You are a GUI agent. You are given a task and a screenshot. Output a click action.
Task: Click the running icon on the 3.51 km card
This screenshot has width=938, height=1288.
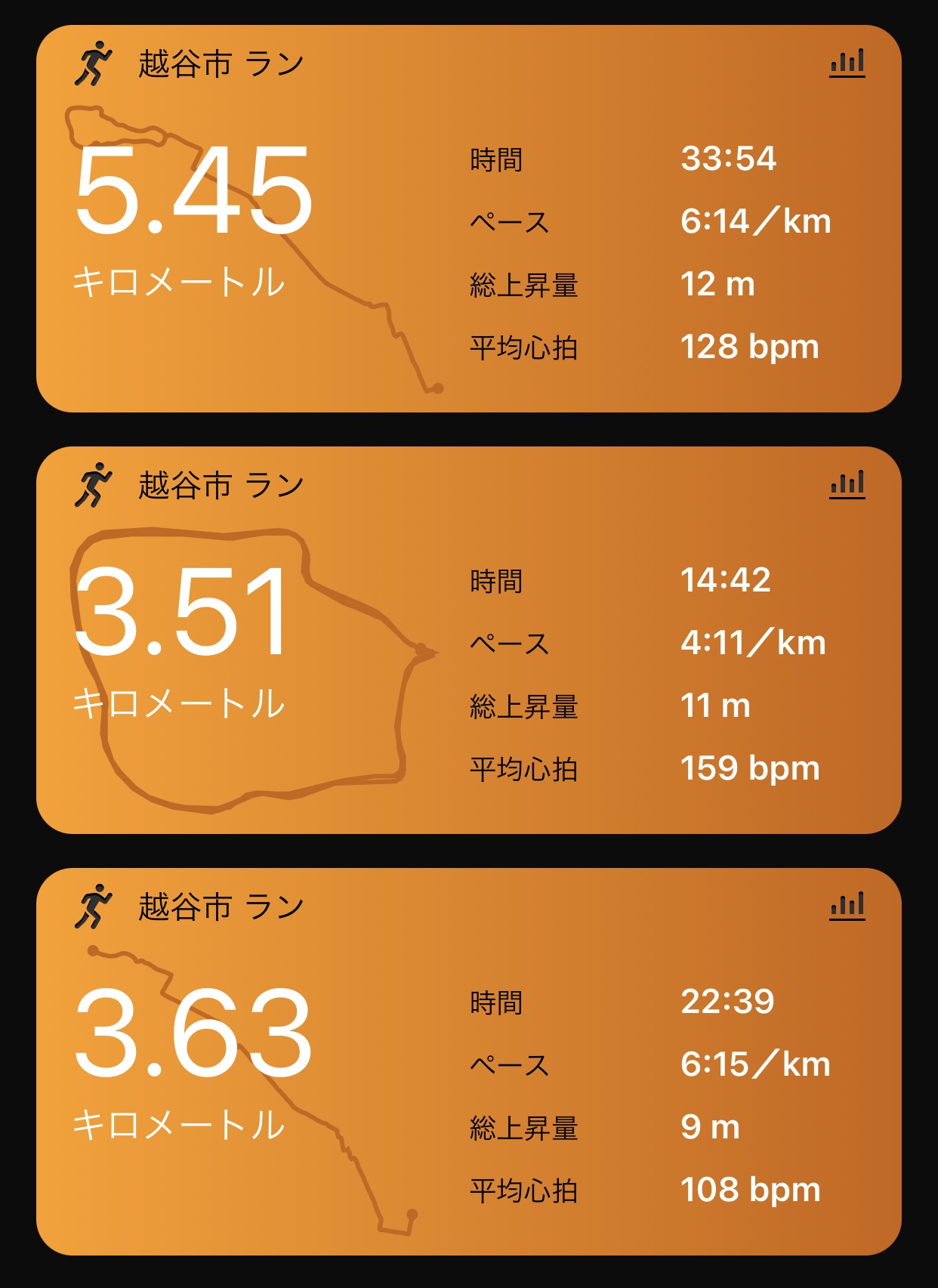tap(94, 483)
